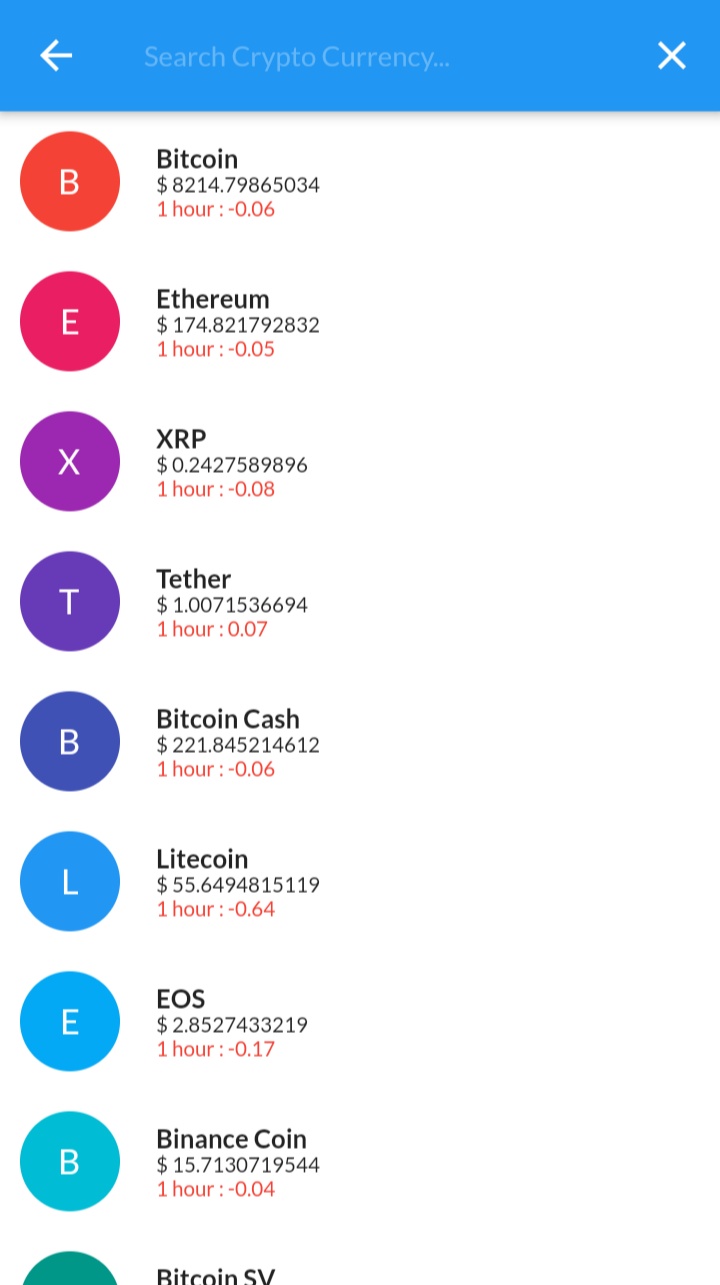This screenshot has width=720, height=1285.
Task: Open the Bitcoin Cash row
Action: point(360,742)
